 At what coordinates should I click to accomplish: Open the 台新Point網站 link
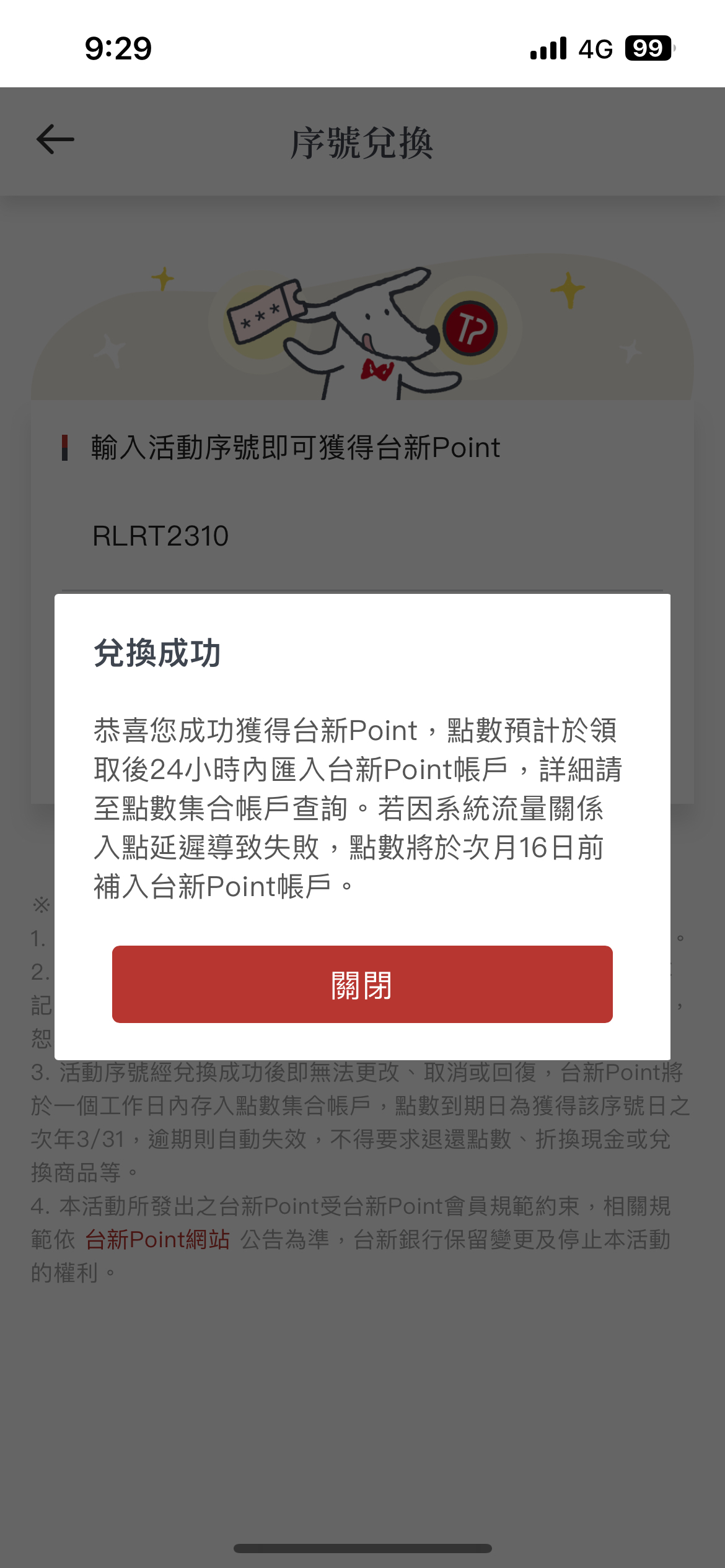(x=157, y=1239)
